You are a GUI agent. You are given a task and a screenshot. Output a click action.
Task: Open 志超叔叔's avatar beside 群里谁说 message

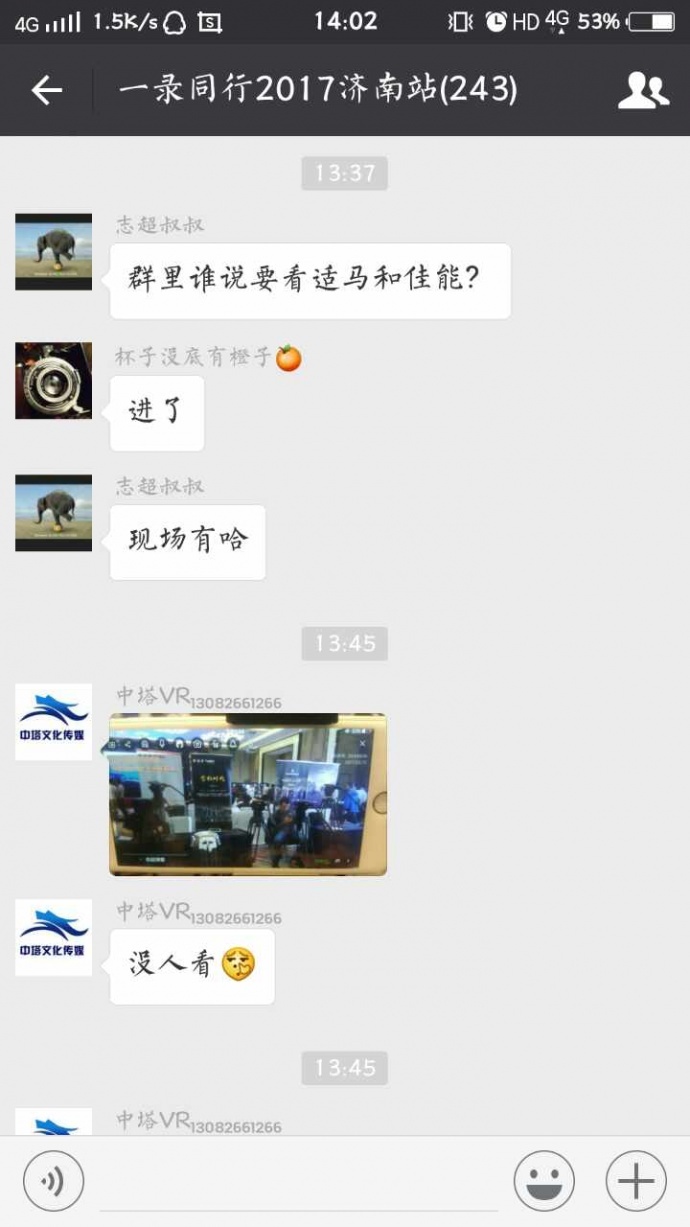(53, 252)
